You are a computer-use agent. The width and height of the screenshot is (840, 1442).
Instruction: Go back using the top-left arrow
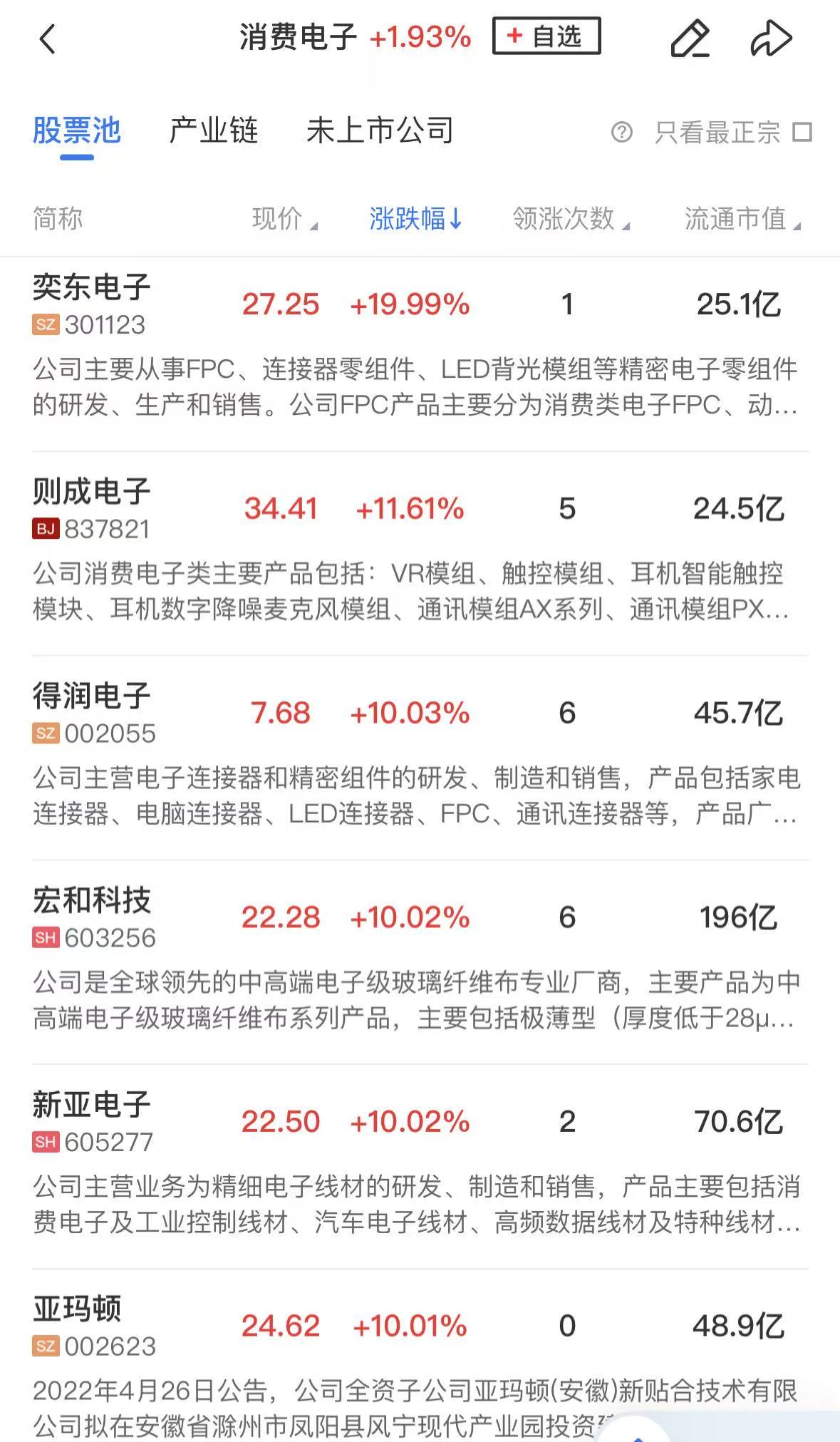47,38
